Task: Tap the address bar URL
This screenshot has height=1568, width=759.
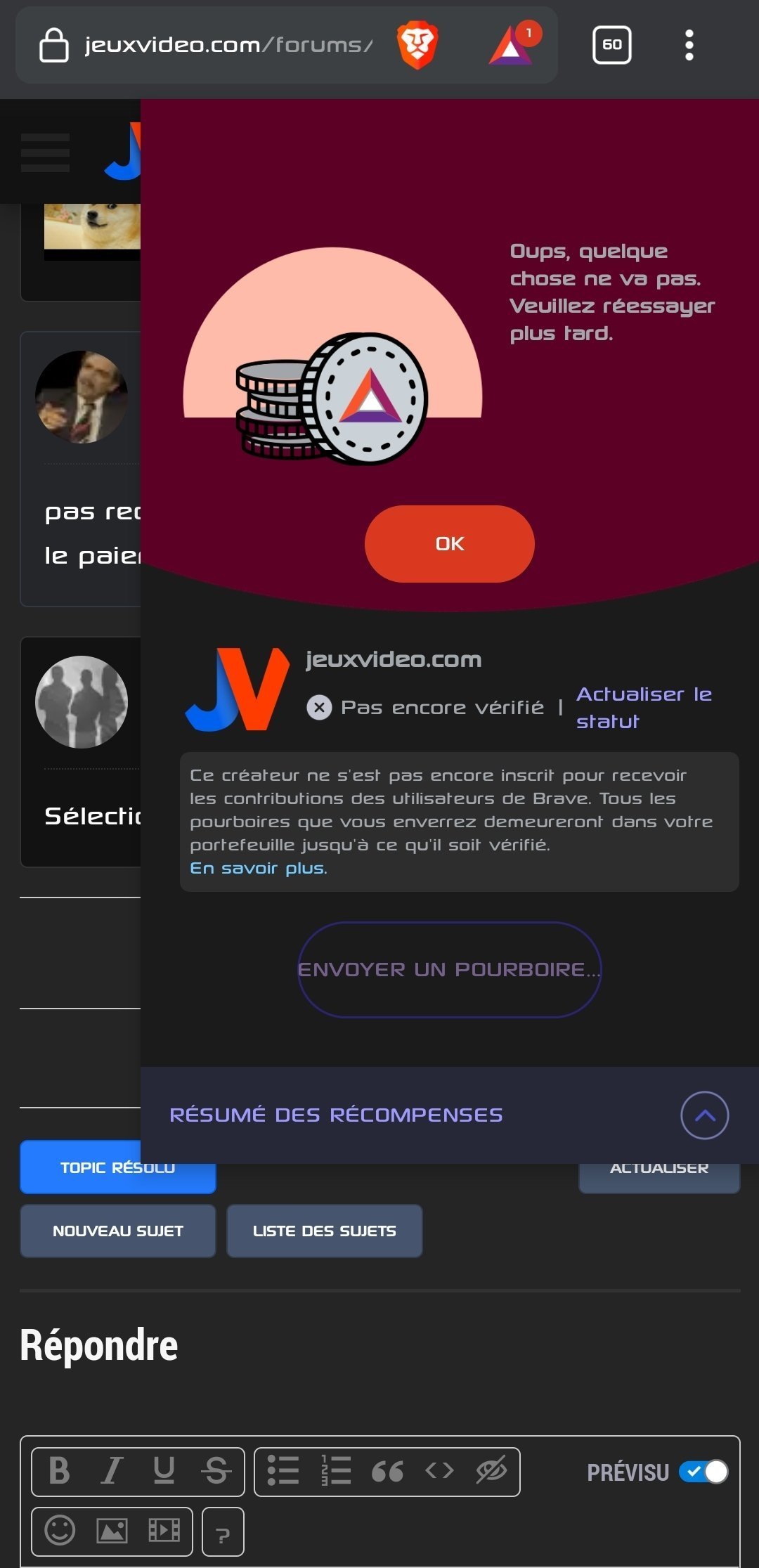Action: tap(228, 45)
